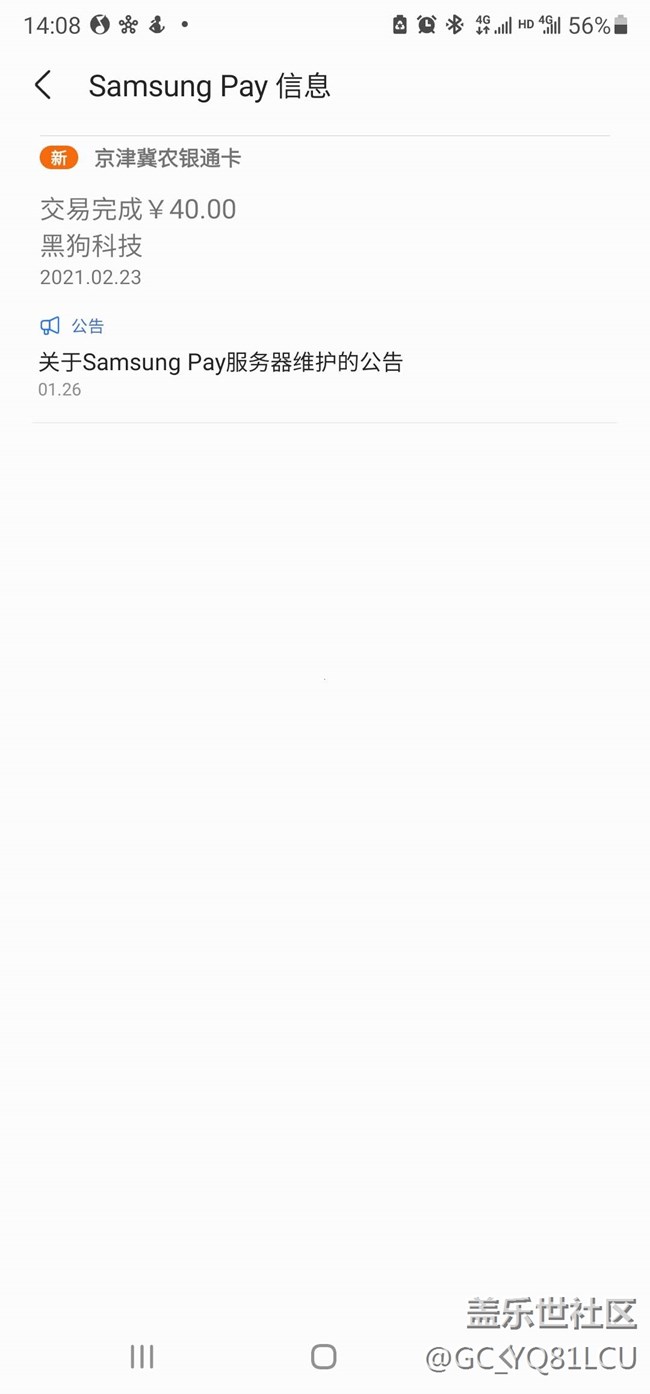
Task: Open recent apps in the navigation bar
Action: 142,1356
